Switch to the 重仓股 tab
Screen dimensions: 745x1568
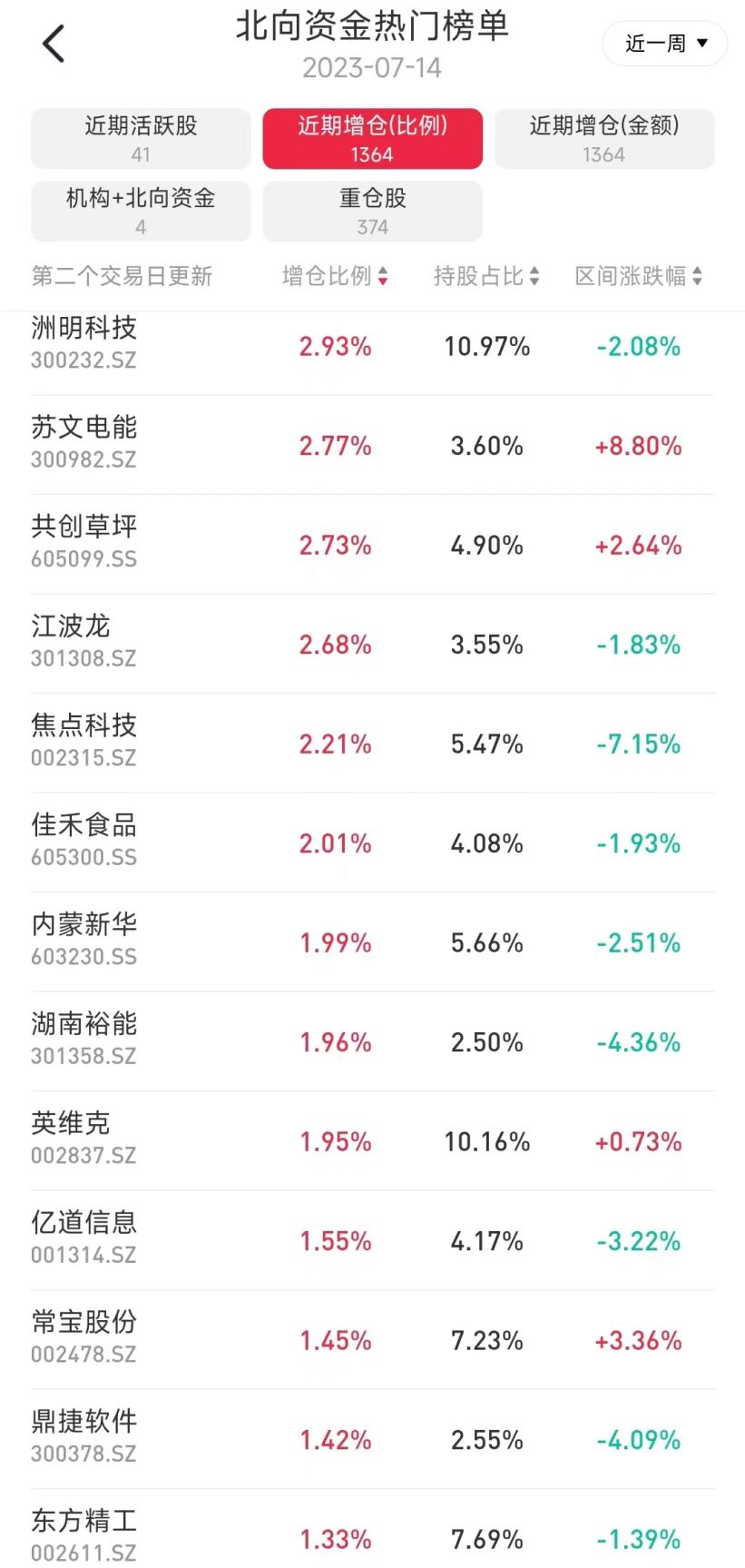[x=372, y=211]
